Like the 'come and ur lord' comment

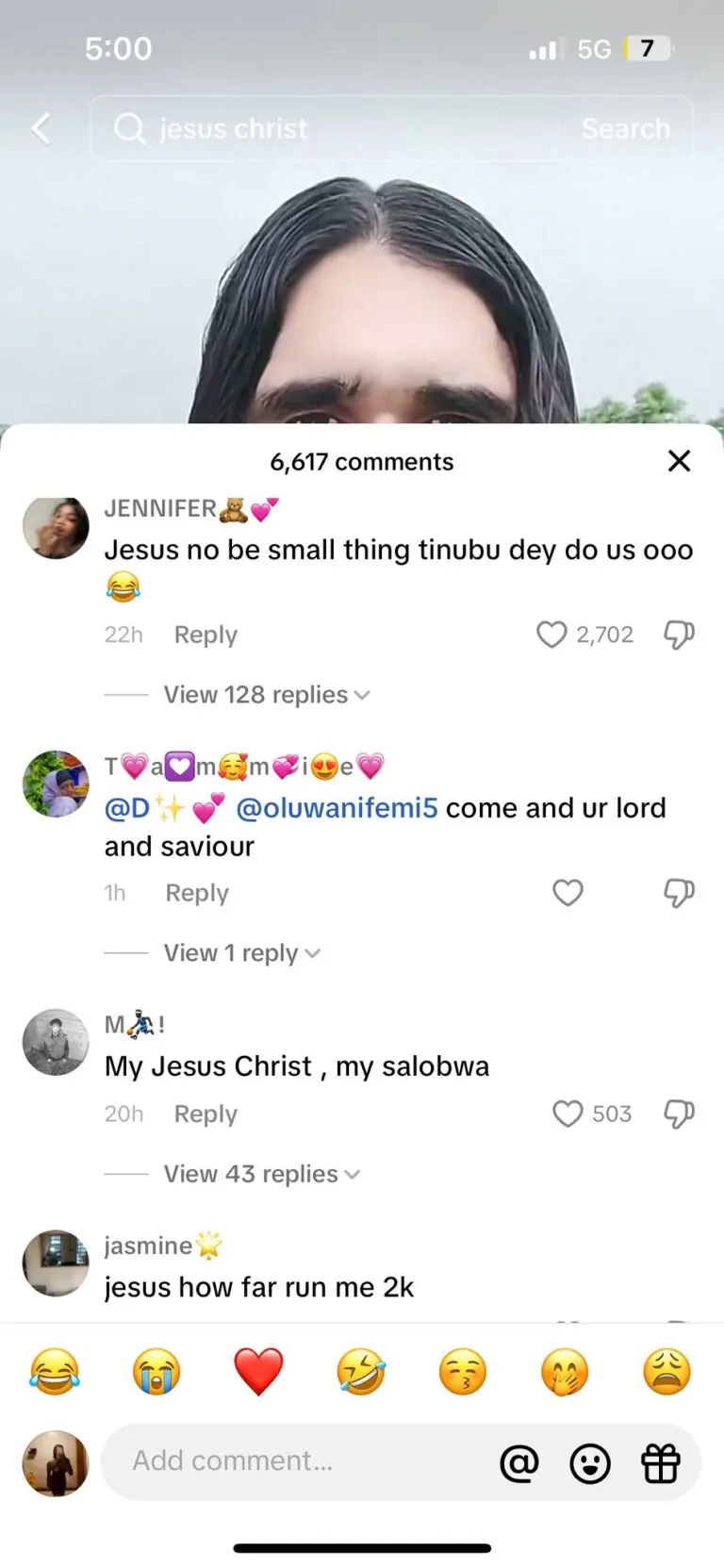coord(568,892)
